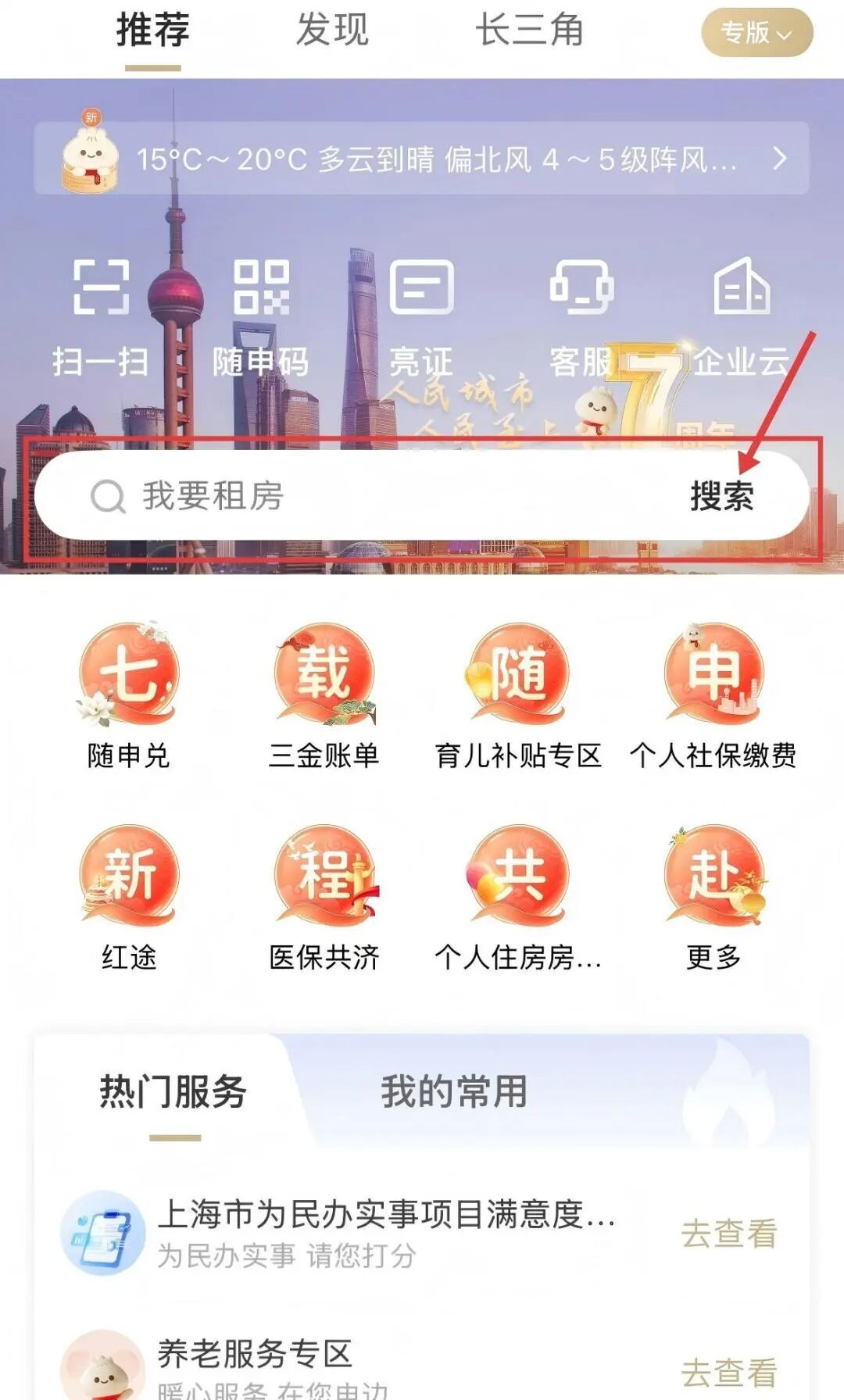Tap the 我要租房 search field
The width and height of the screenshot is (844, 1400).
tap(352, 496)
